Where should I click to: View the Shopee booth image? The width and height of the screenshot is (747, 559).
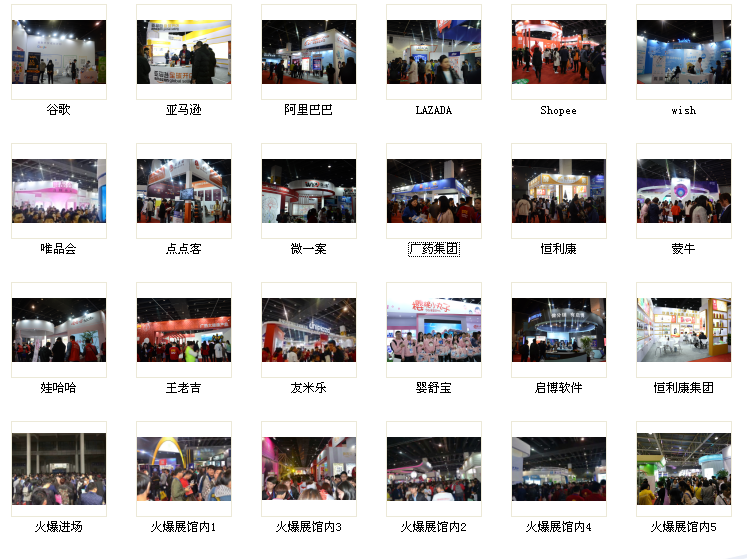tap(558, 52)
